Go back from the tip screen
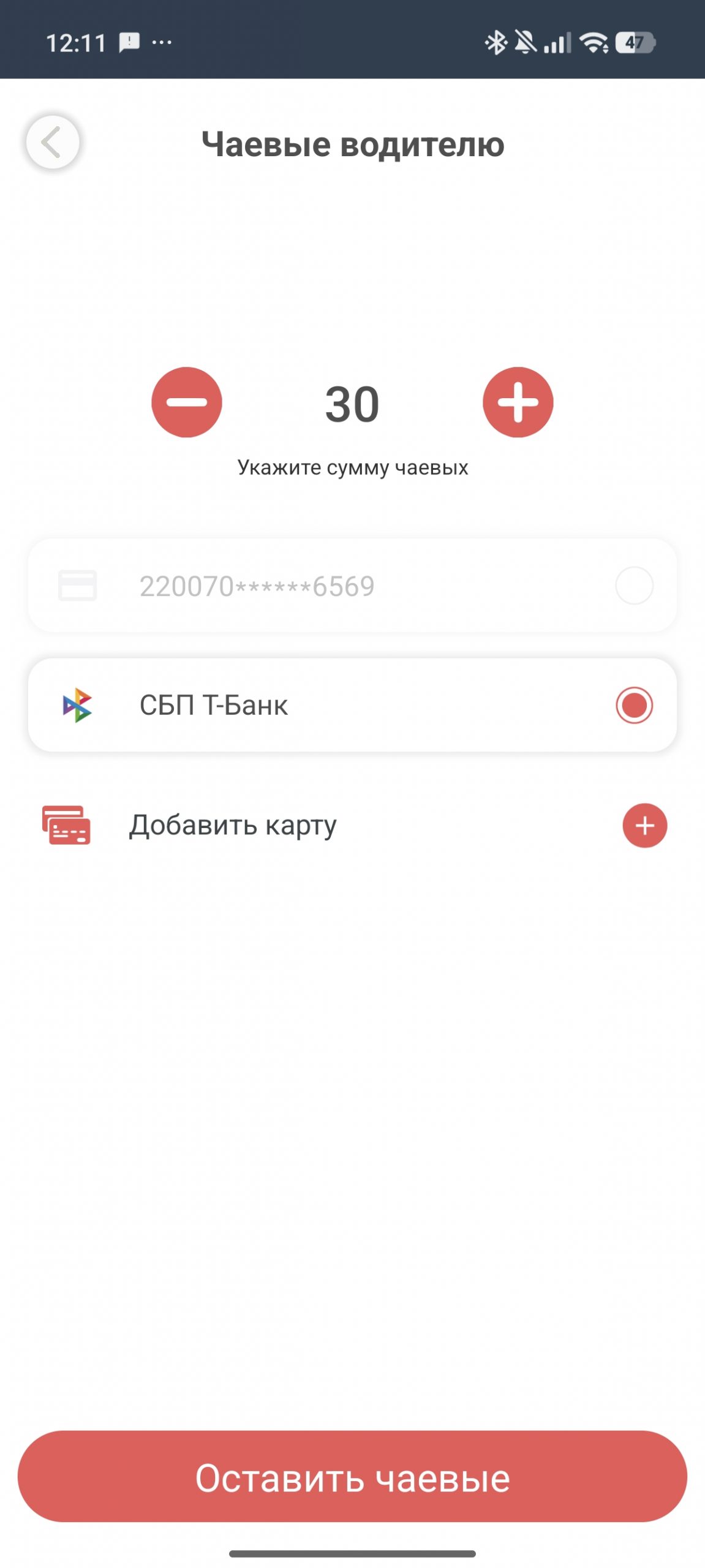705x1568 pixels. (x=53, y=143)
